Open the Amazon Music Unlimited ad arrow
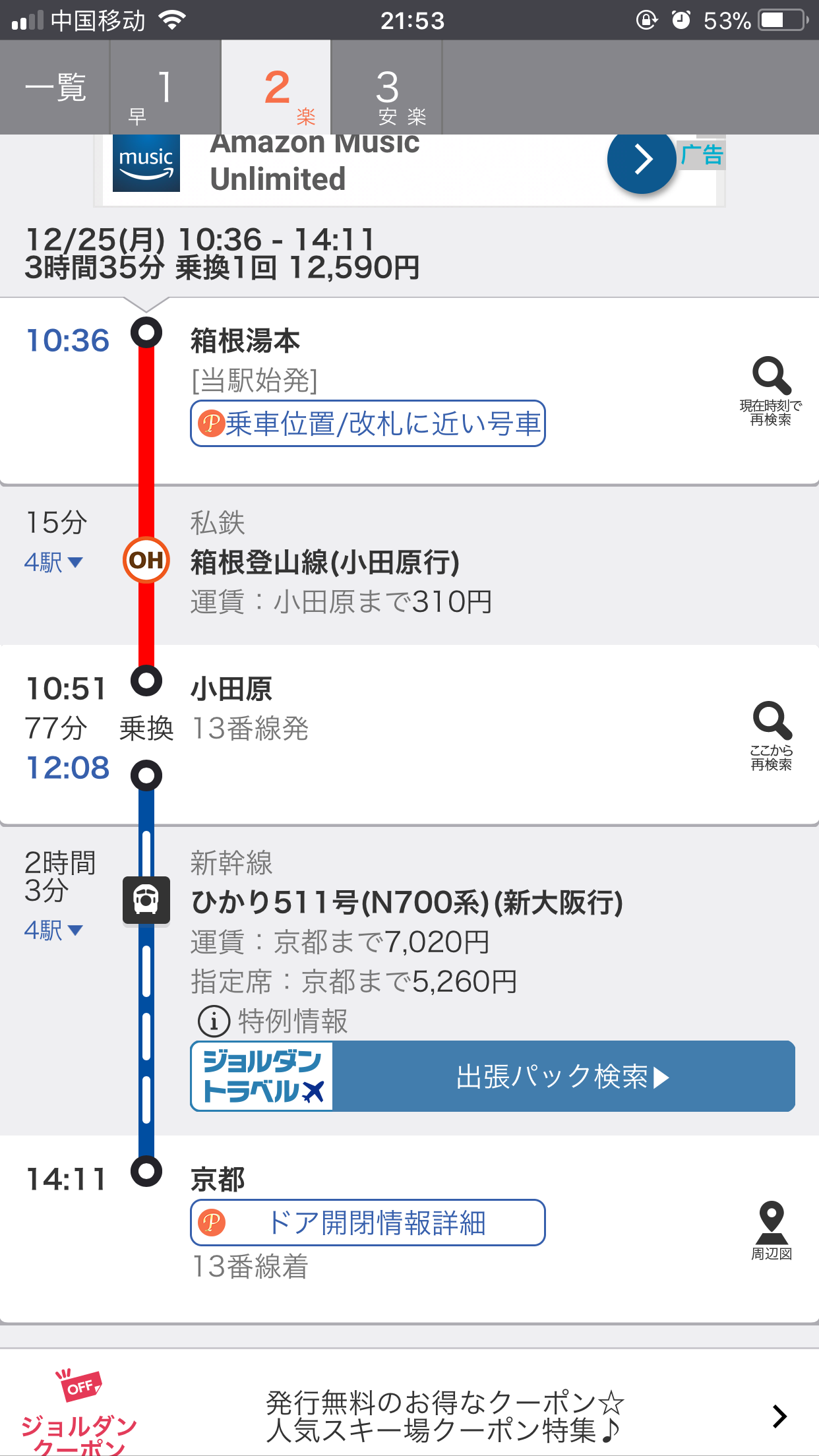 642,159
